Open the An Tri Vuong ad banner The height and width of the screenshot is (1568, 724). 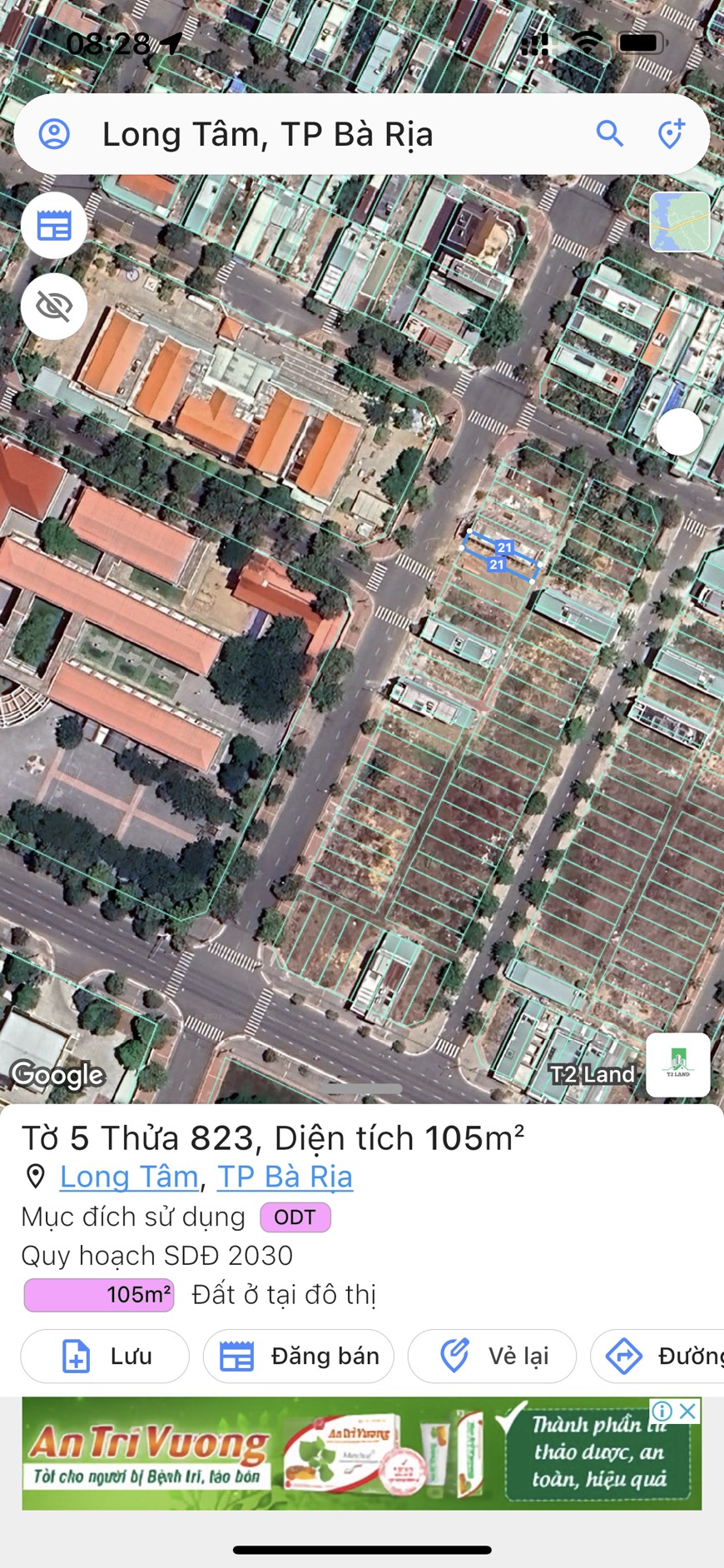pos(362,1454)
